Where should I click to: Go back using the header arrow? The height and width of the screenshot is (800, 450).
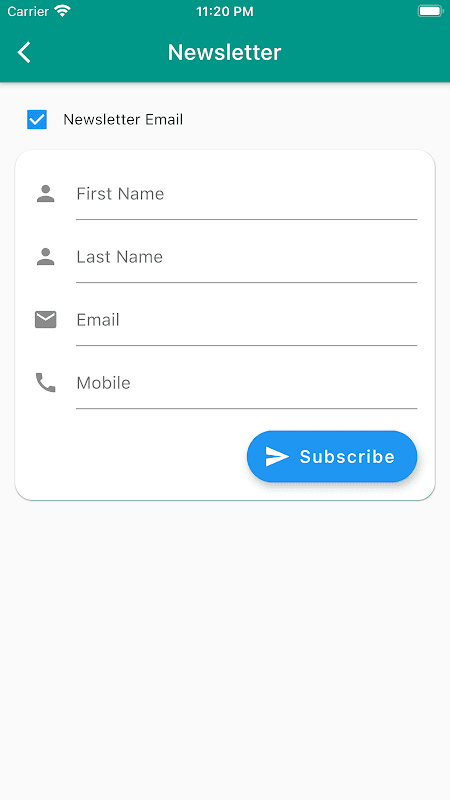tap(24, 53)
